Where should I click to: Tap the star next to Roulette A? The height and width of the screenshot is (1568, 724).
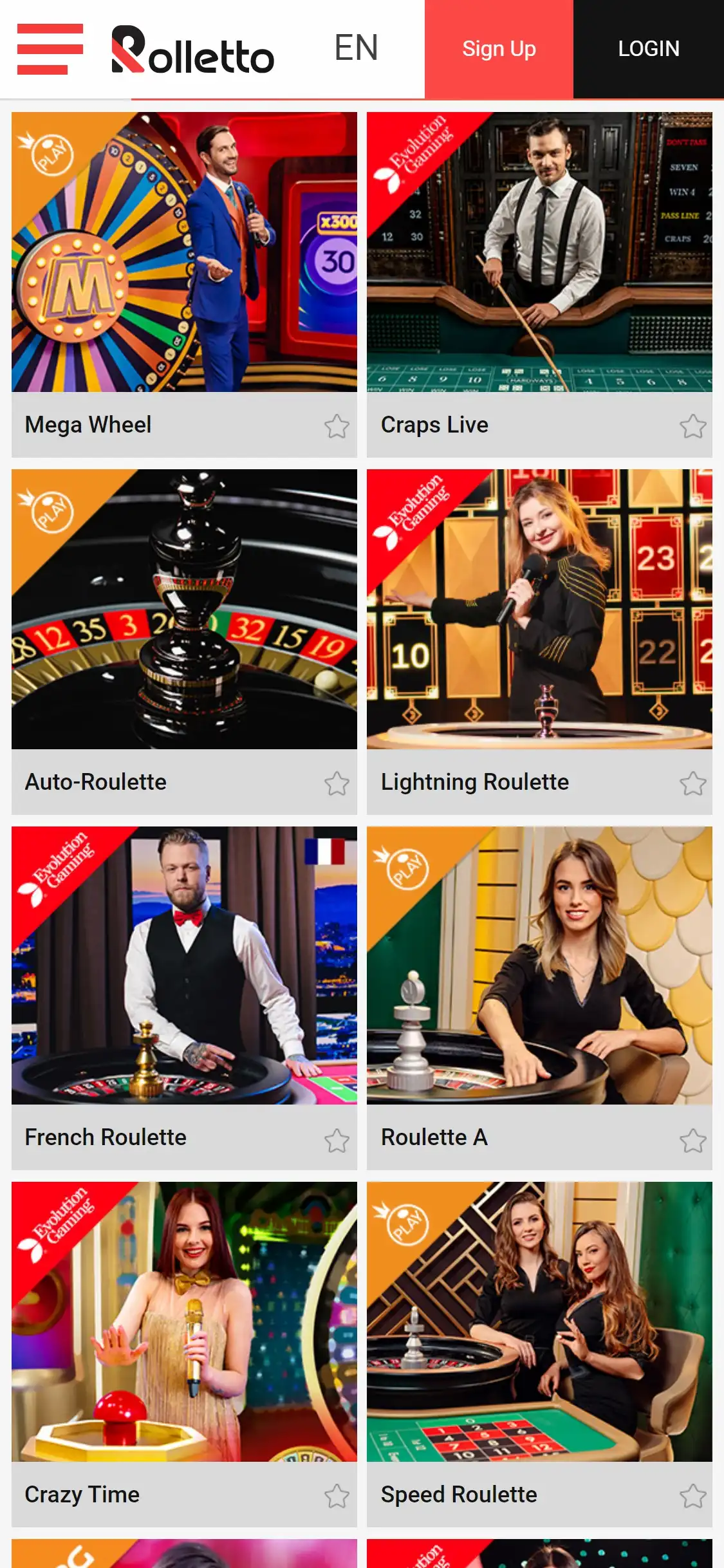[692, 1141]
